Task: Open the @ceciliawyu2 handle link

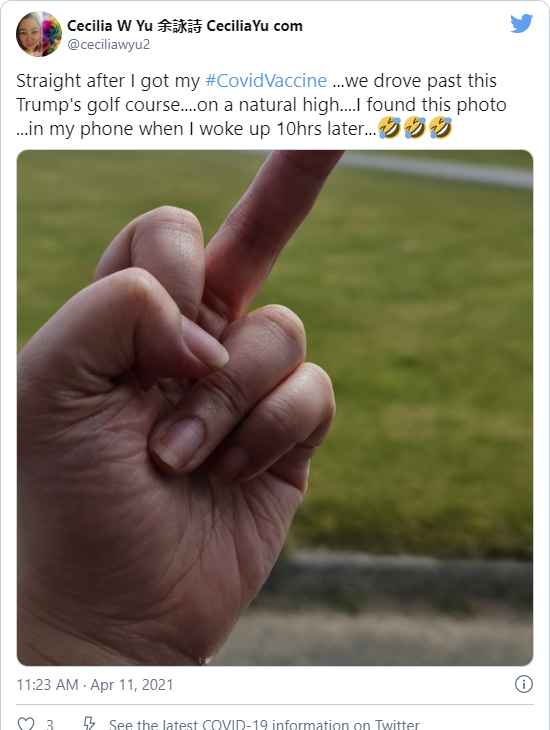Action: (x=109, y=45)
